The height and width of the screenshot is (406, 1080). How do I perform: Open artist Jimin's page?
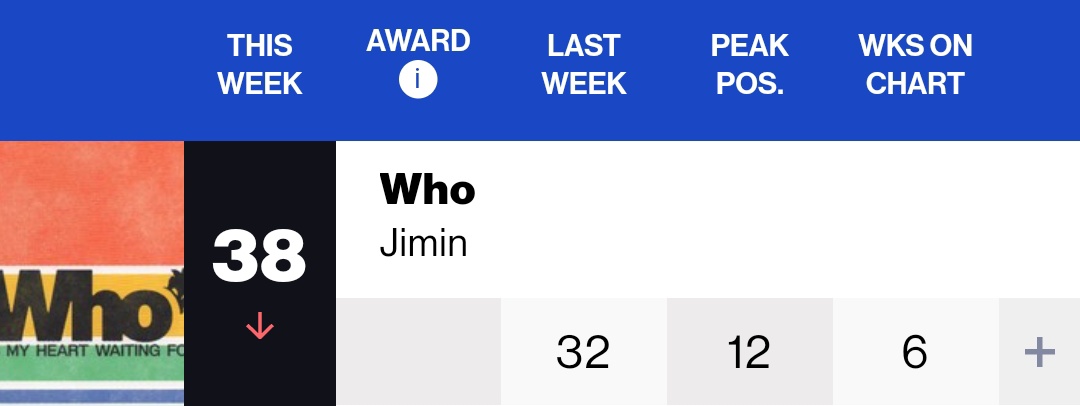point(423,243)
